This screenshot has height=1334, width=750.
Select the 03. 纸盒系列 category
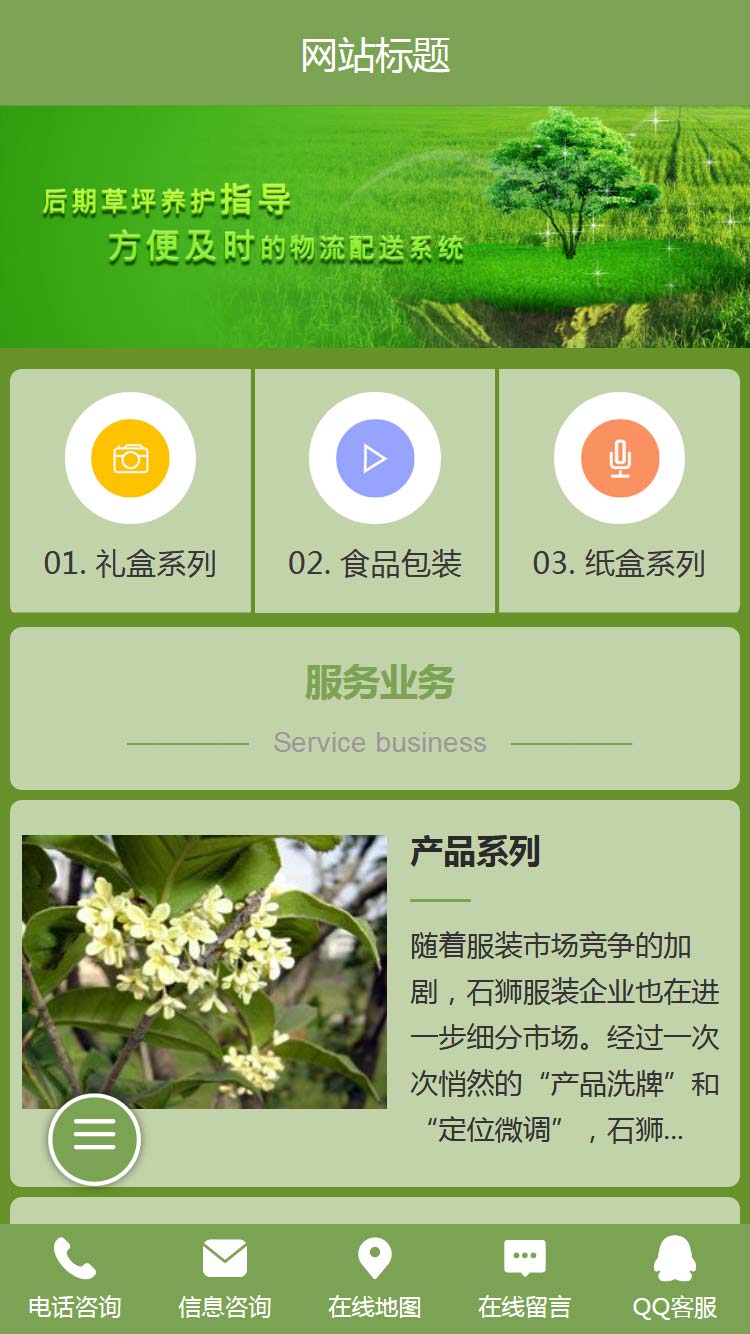pyautogui.click(x=619, y=490)
